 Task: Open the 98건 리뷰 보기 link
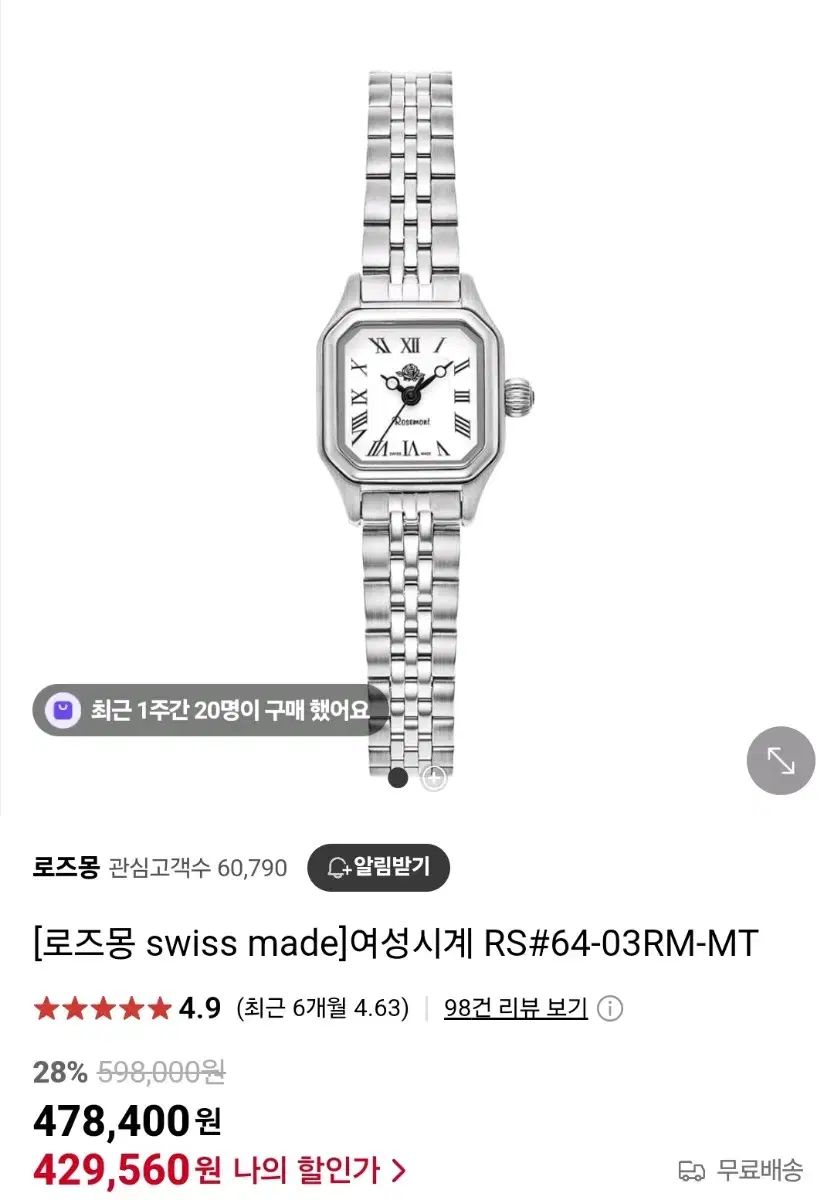515,1008
